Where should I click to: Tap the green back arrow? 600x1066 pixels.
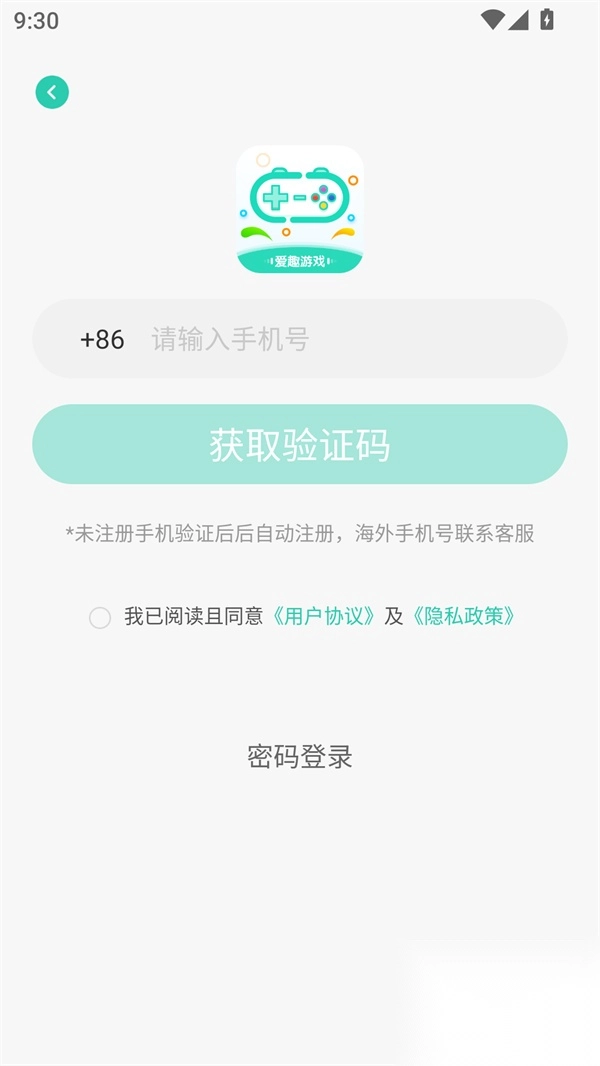[52, 92]
